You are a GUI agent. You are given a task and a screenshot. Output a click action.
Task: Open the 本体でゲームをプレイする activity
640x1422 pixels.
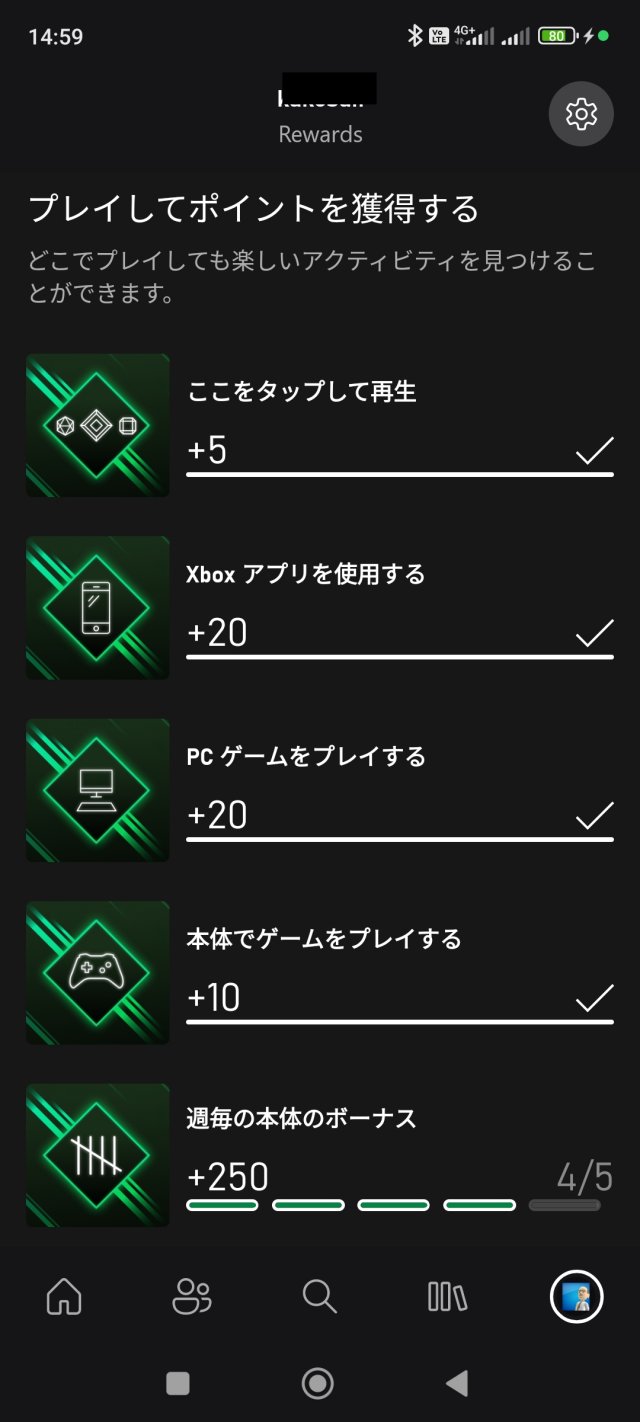point(320,973)
